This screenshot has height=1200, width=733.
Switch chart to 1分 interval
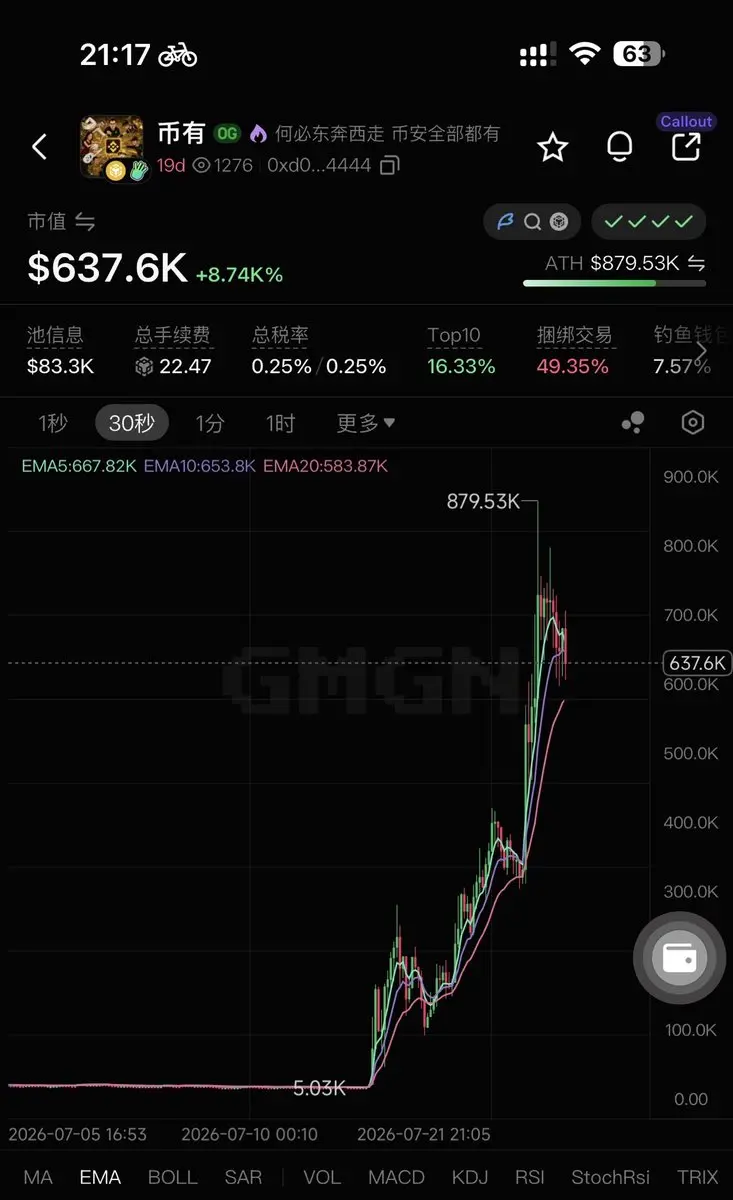[x=209, y=423]
